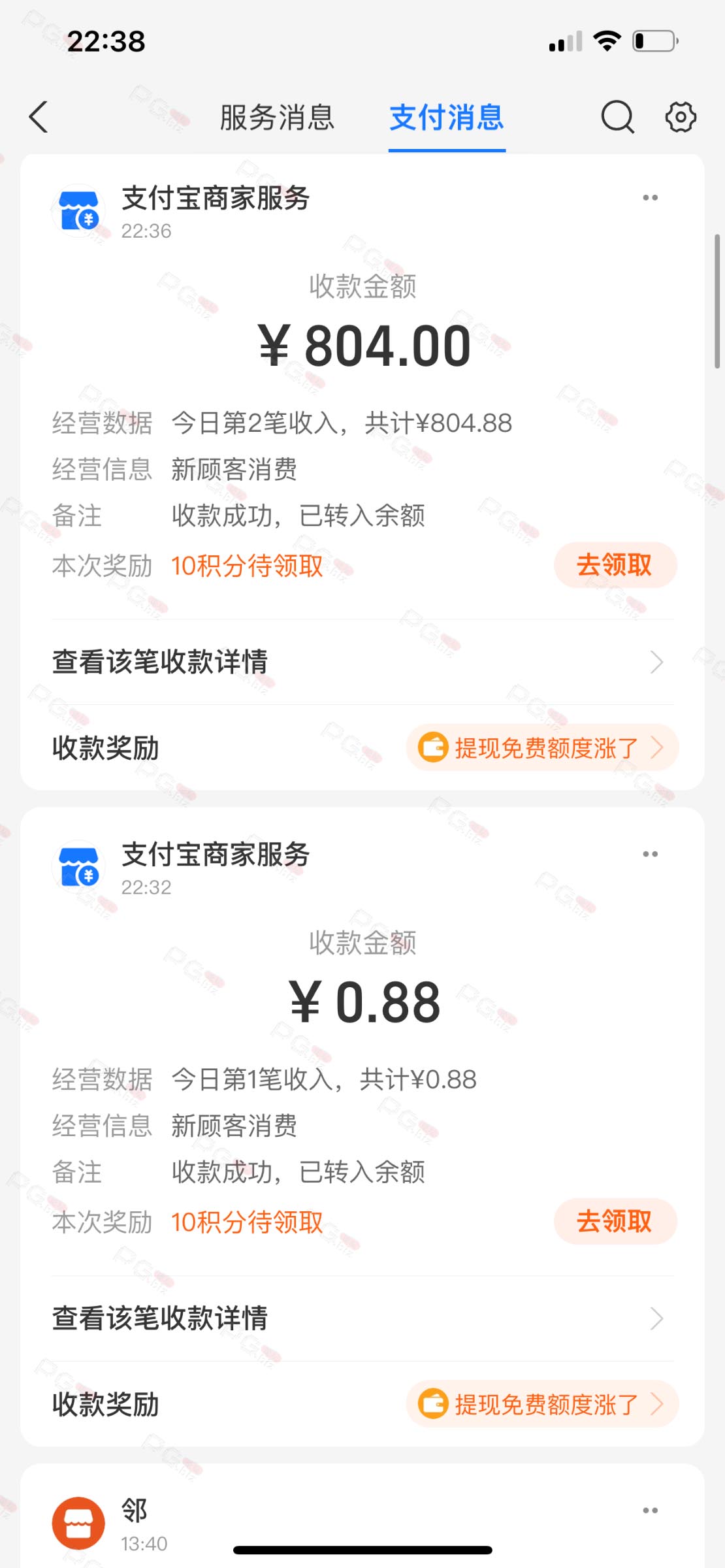View 查看该笔收款详情 for the ¥0.88 payment
The width and height of the screenshot is (725, 1568).
pos(362,1318)
